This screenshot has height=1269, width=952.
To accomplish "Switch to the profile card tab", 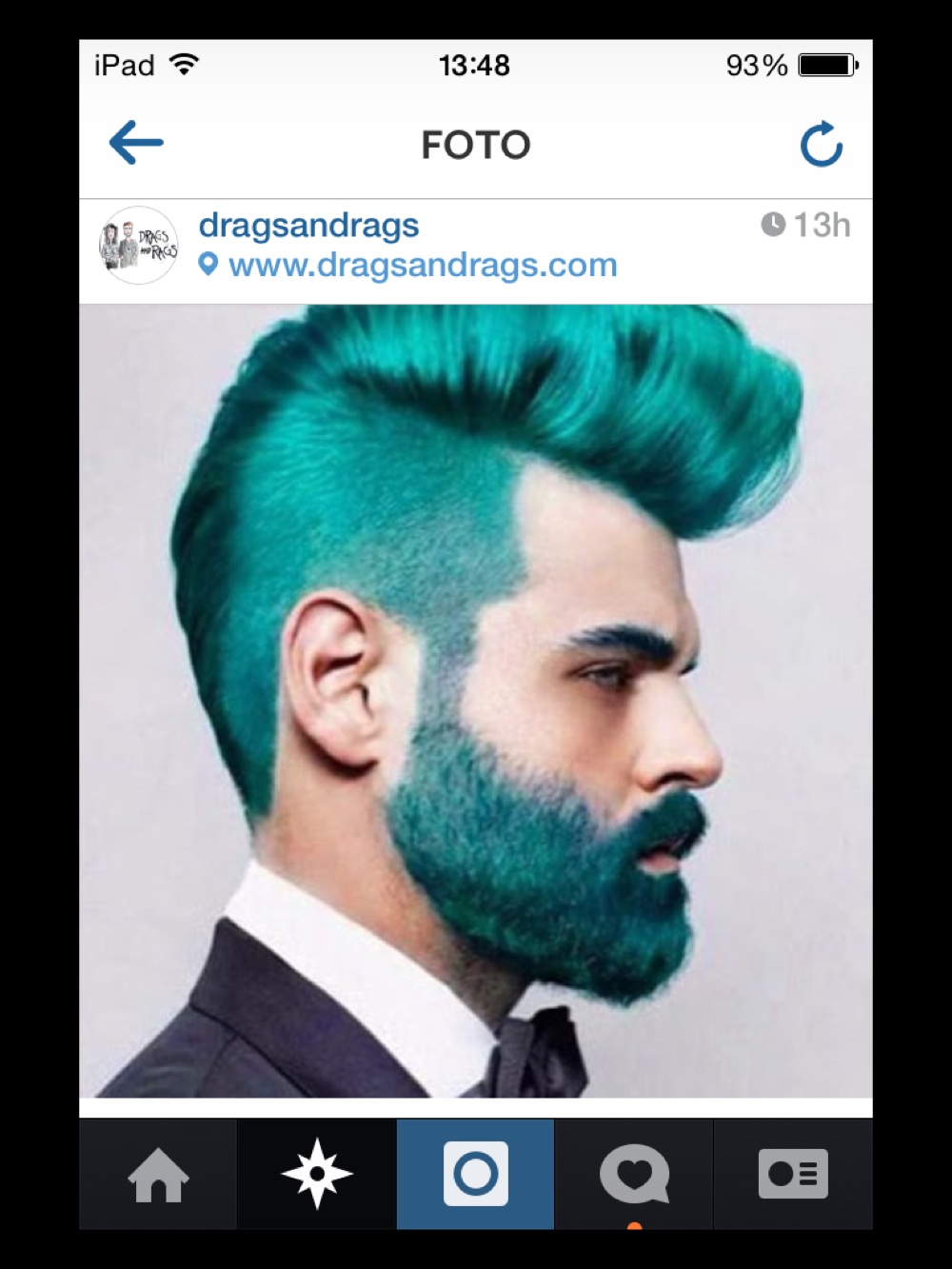I will 793,1174.
